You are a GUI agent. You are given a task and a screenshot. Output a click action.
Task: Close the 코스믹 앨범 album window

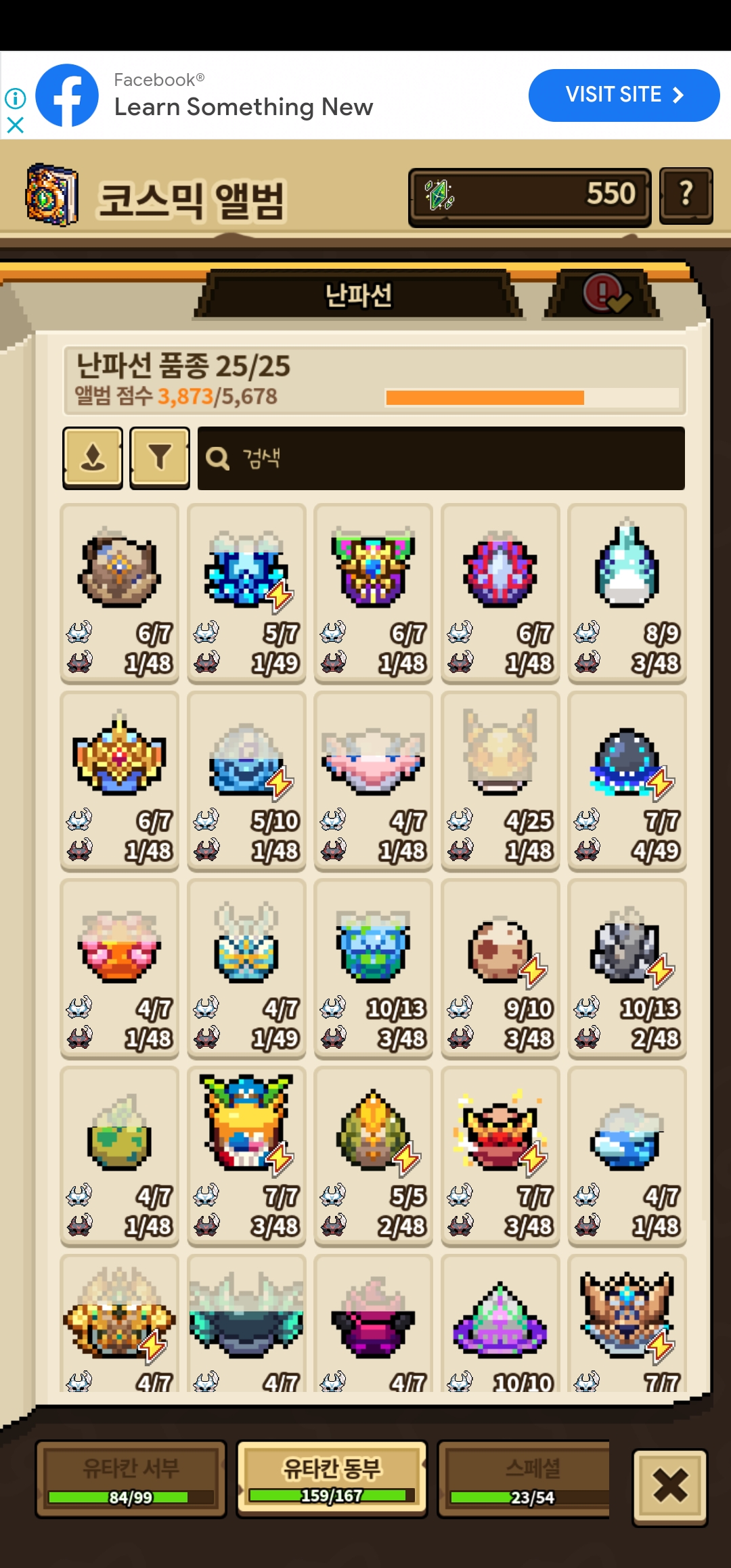pos(670,1486)
